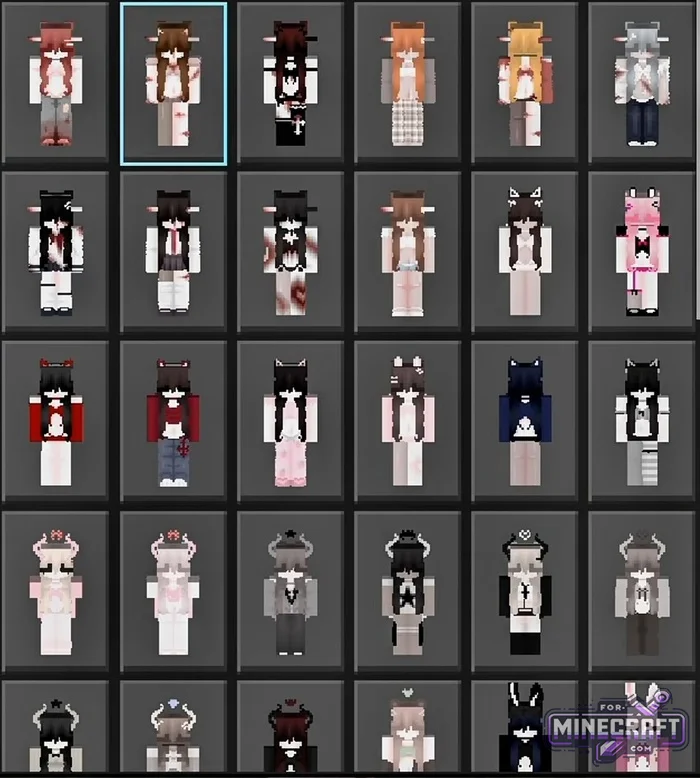The height and width of the screenshot is (778, 700).
Task: Select the red-haired skin with ripped grey jeans
Action: 55,85
